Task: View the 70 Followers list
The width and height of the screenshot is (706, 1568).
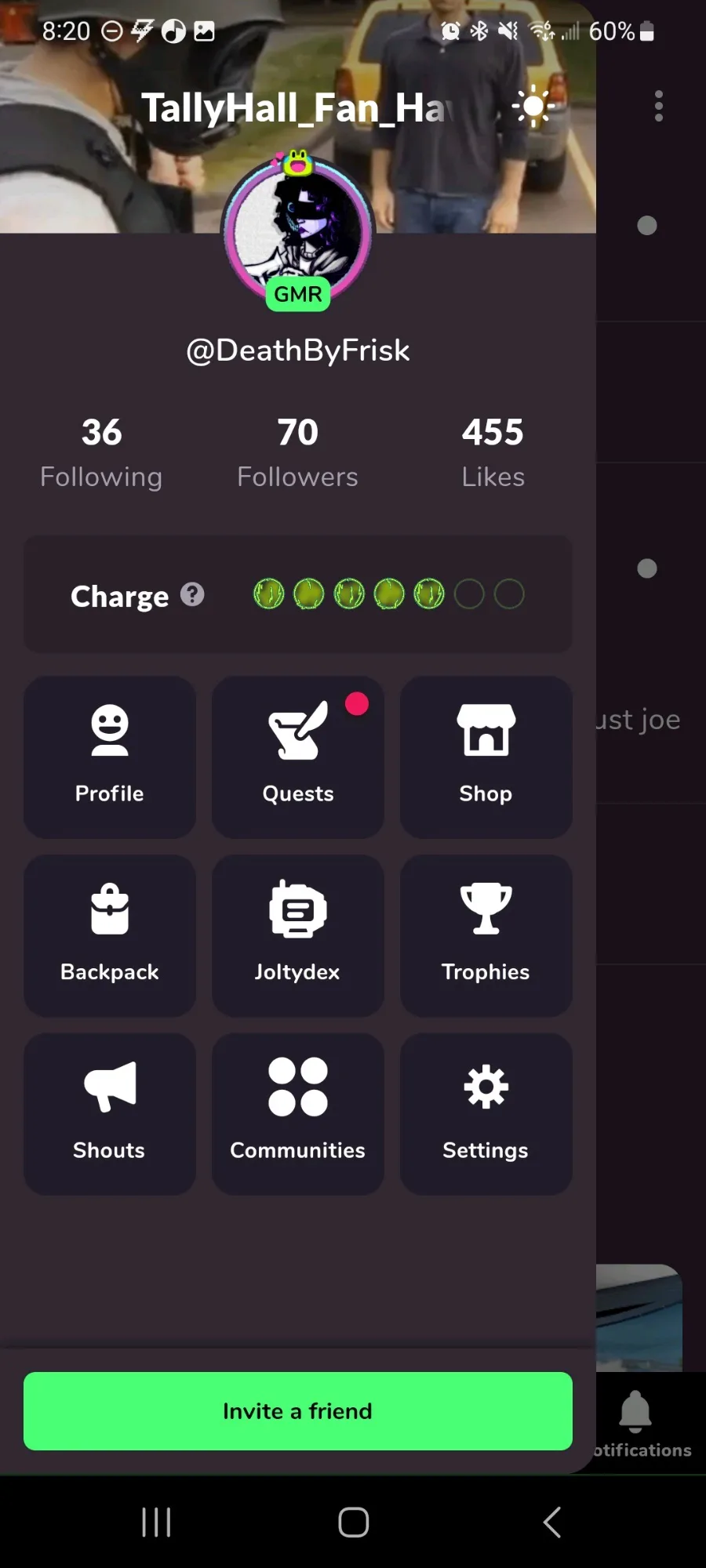Action: click(298, 453)
